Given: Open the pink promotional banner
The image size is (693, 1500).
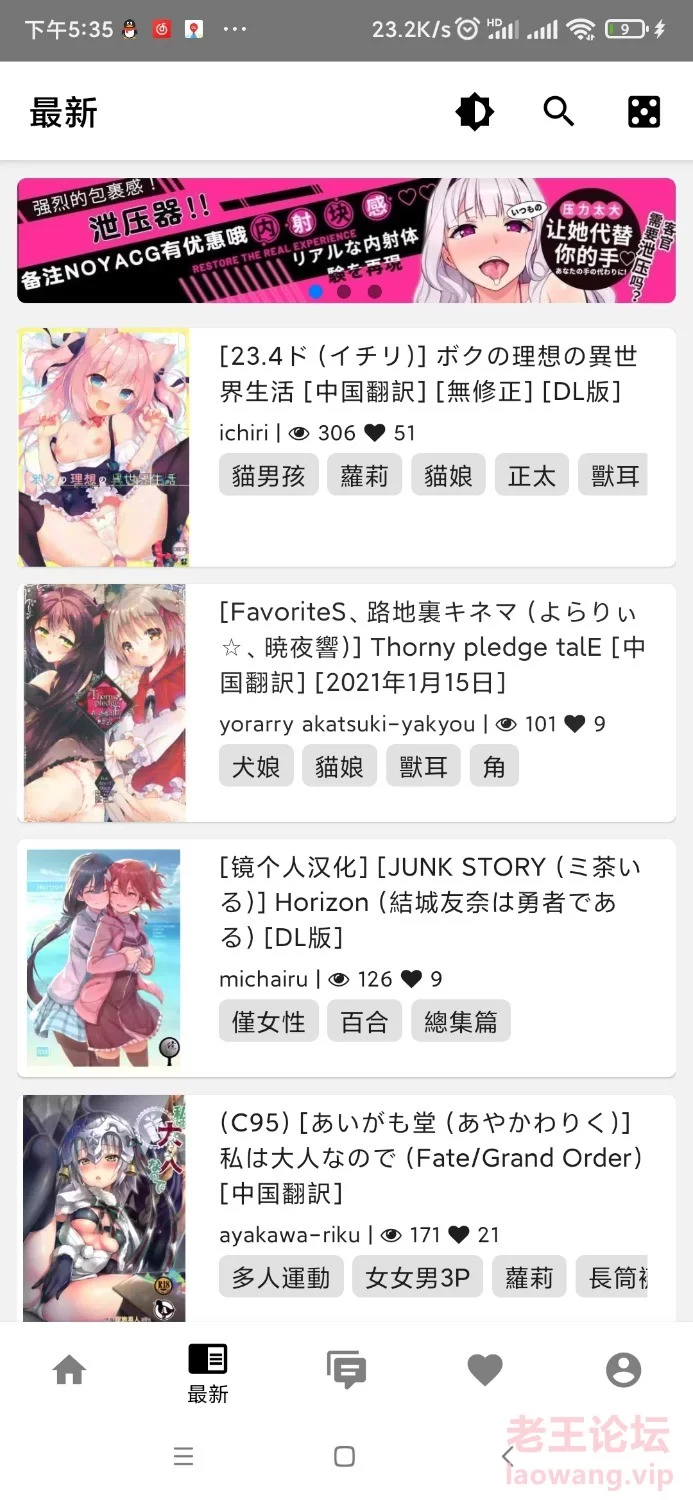Looking at the screenshot, I should point(346,240).
